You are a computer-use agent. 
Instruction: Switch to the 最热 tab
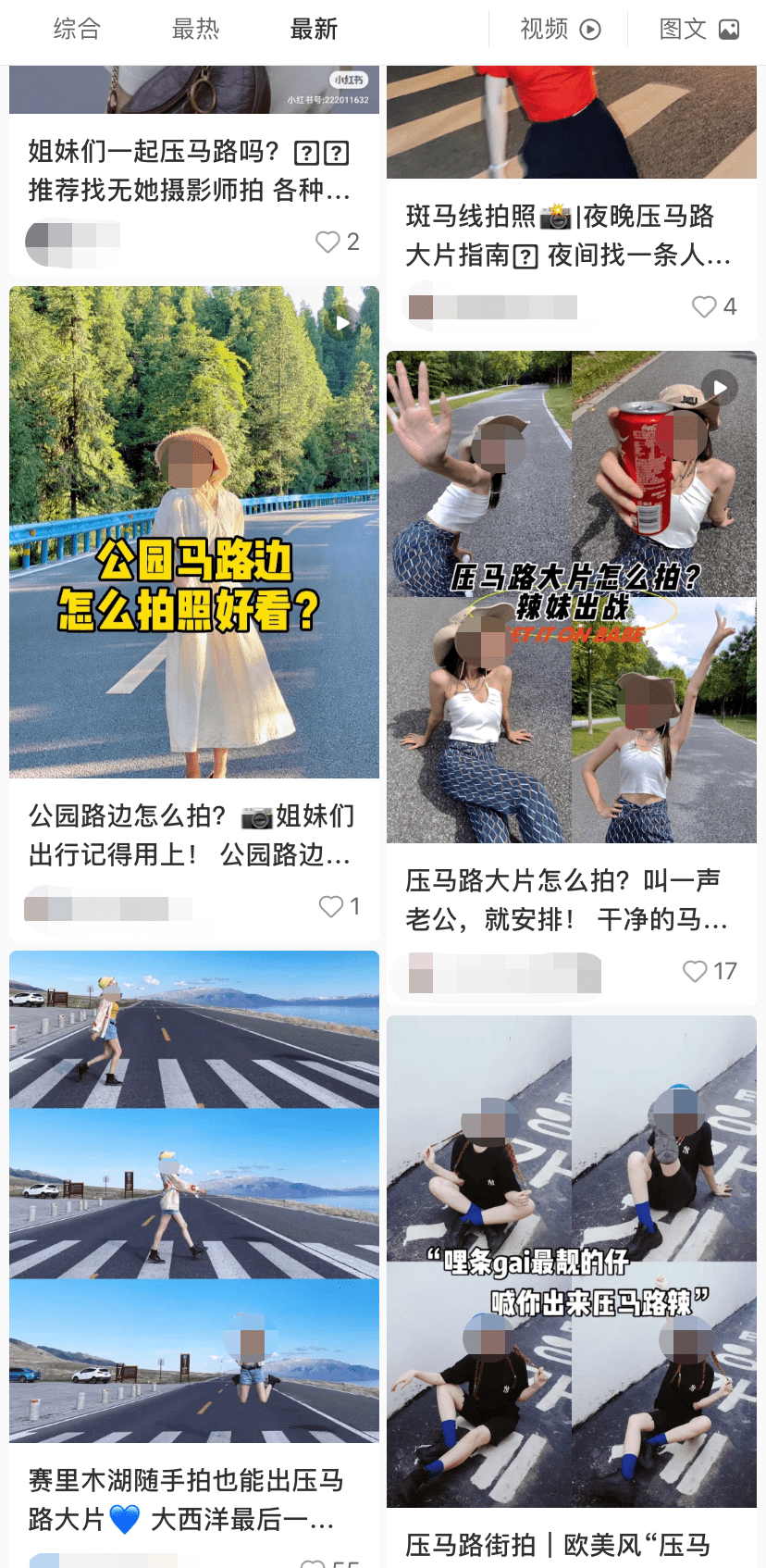195,30
